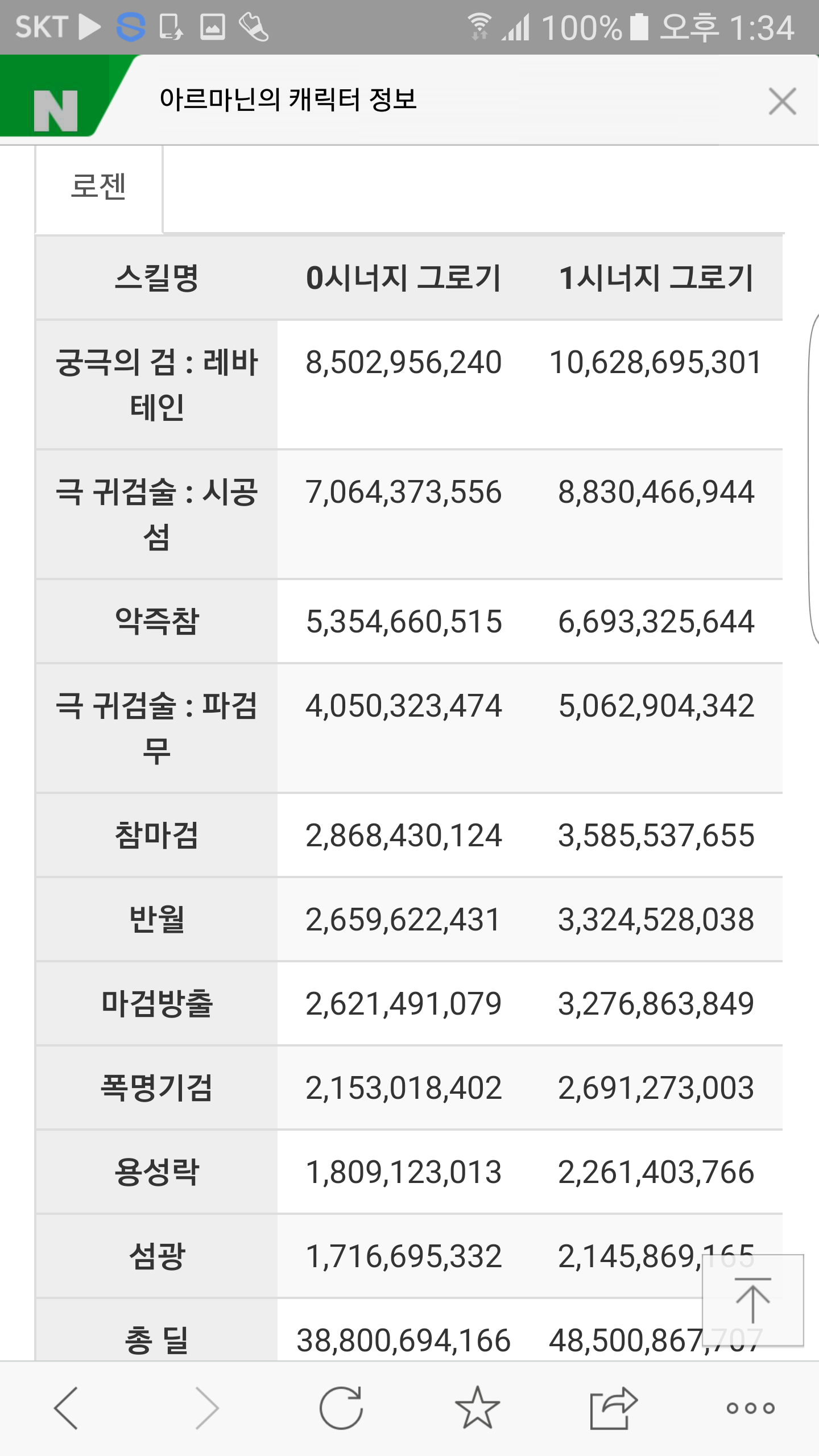Select the 로젠 tab

pos(99,188)
